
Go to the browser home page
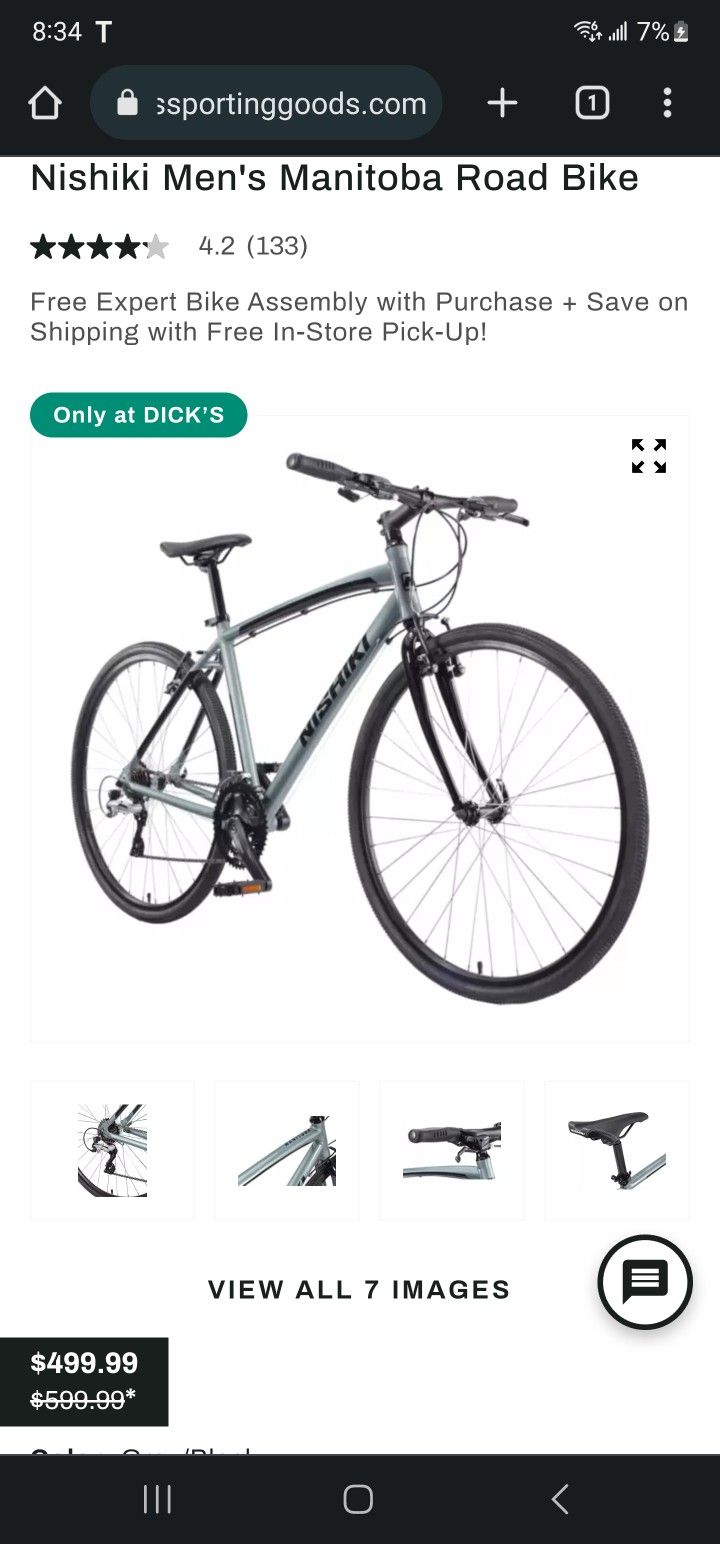point(45,103)
